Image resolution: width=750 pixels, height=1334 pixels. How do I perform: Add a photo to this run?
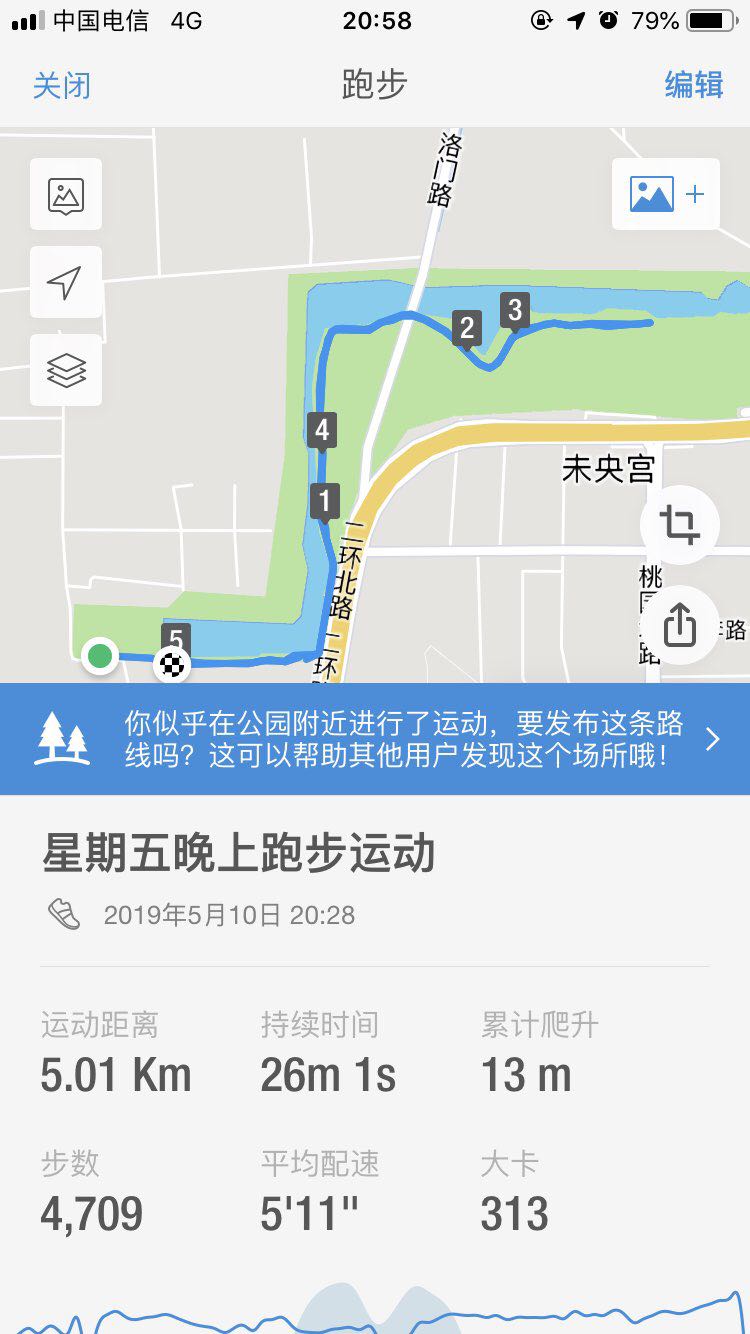tap(666, 194)
